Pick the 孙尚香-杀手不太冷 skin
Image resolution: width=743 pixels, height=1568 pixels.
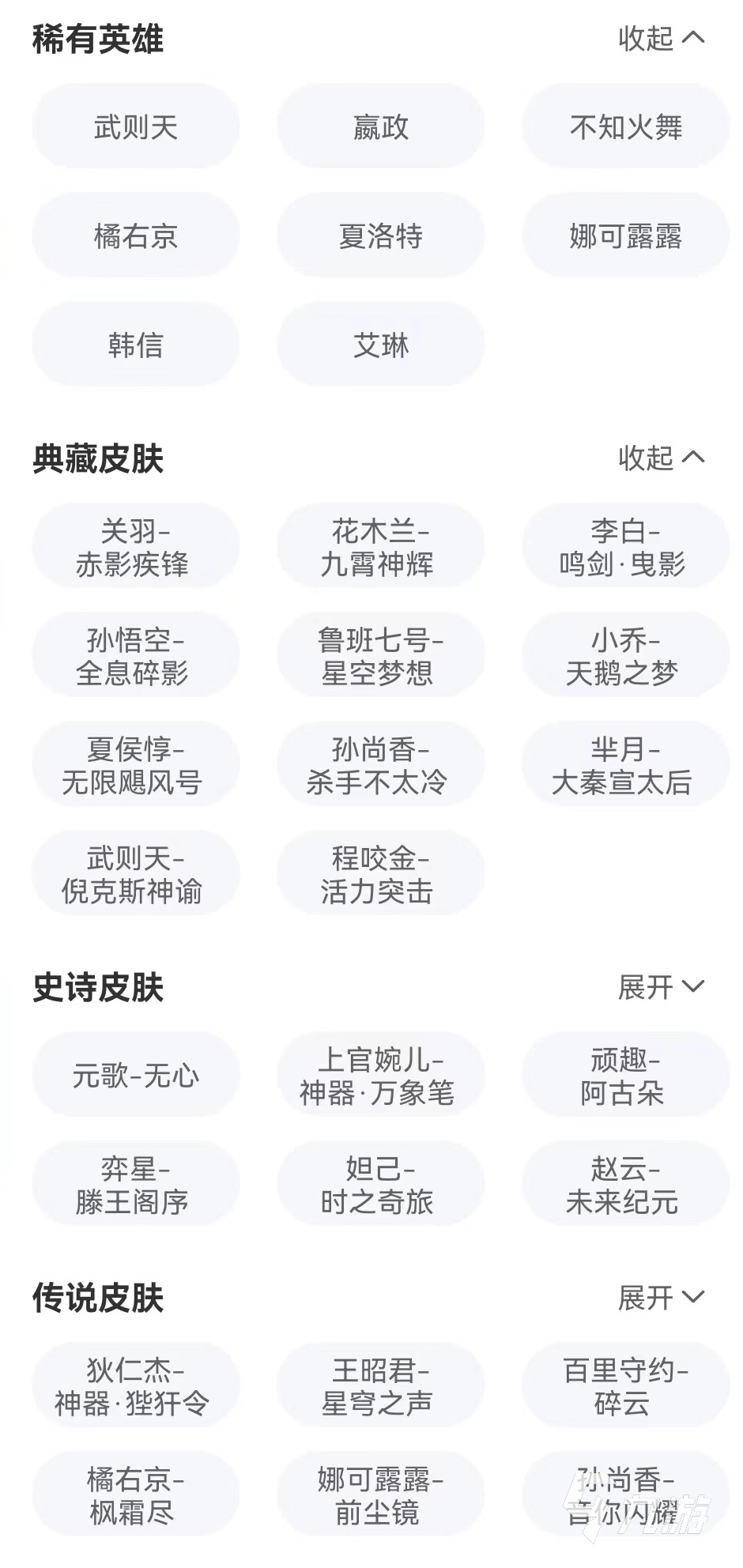tap(380, 765)
